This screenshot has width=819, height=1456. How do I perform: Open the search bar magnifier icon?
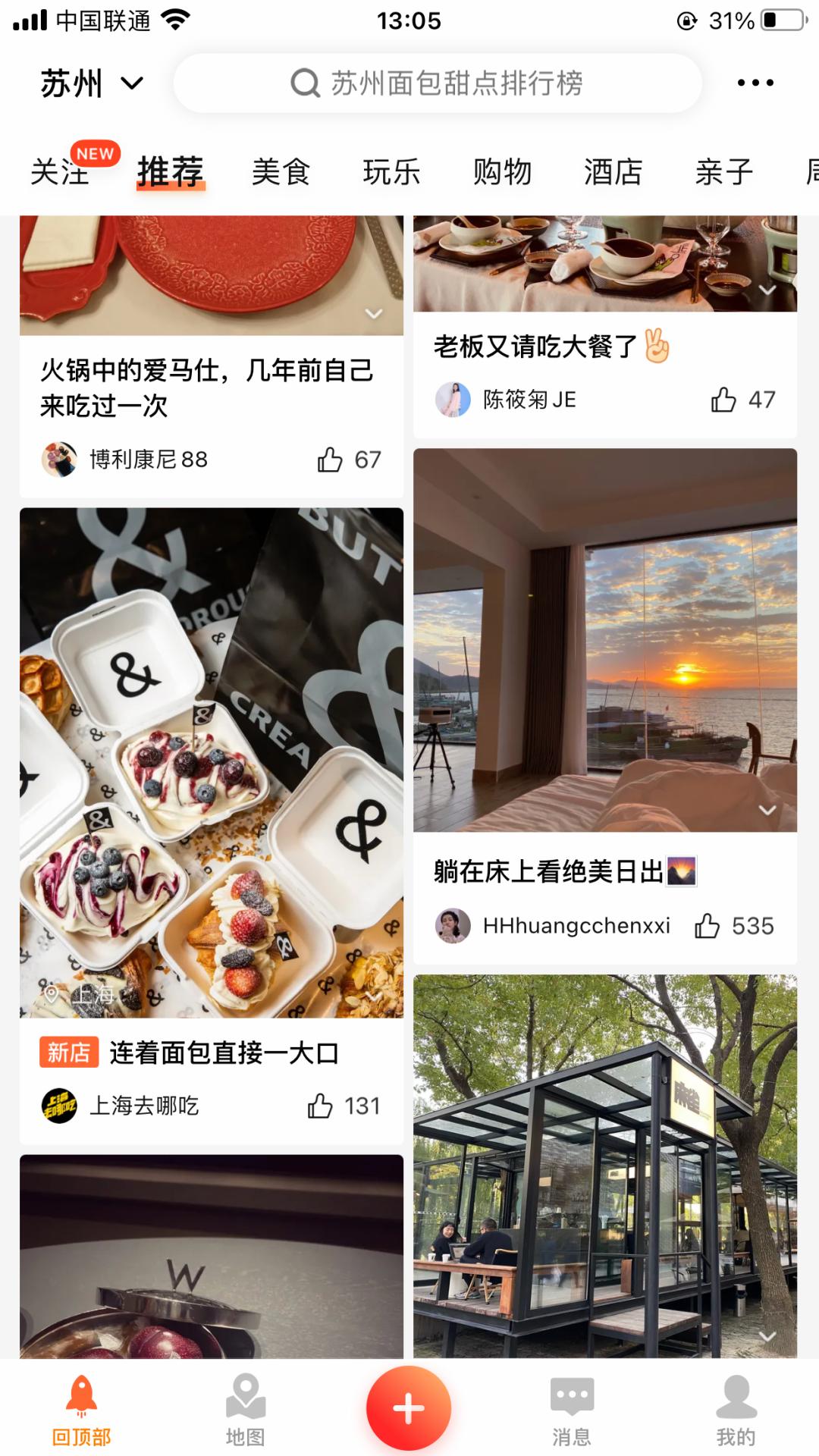(x=305, y=83)
